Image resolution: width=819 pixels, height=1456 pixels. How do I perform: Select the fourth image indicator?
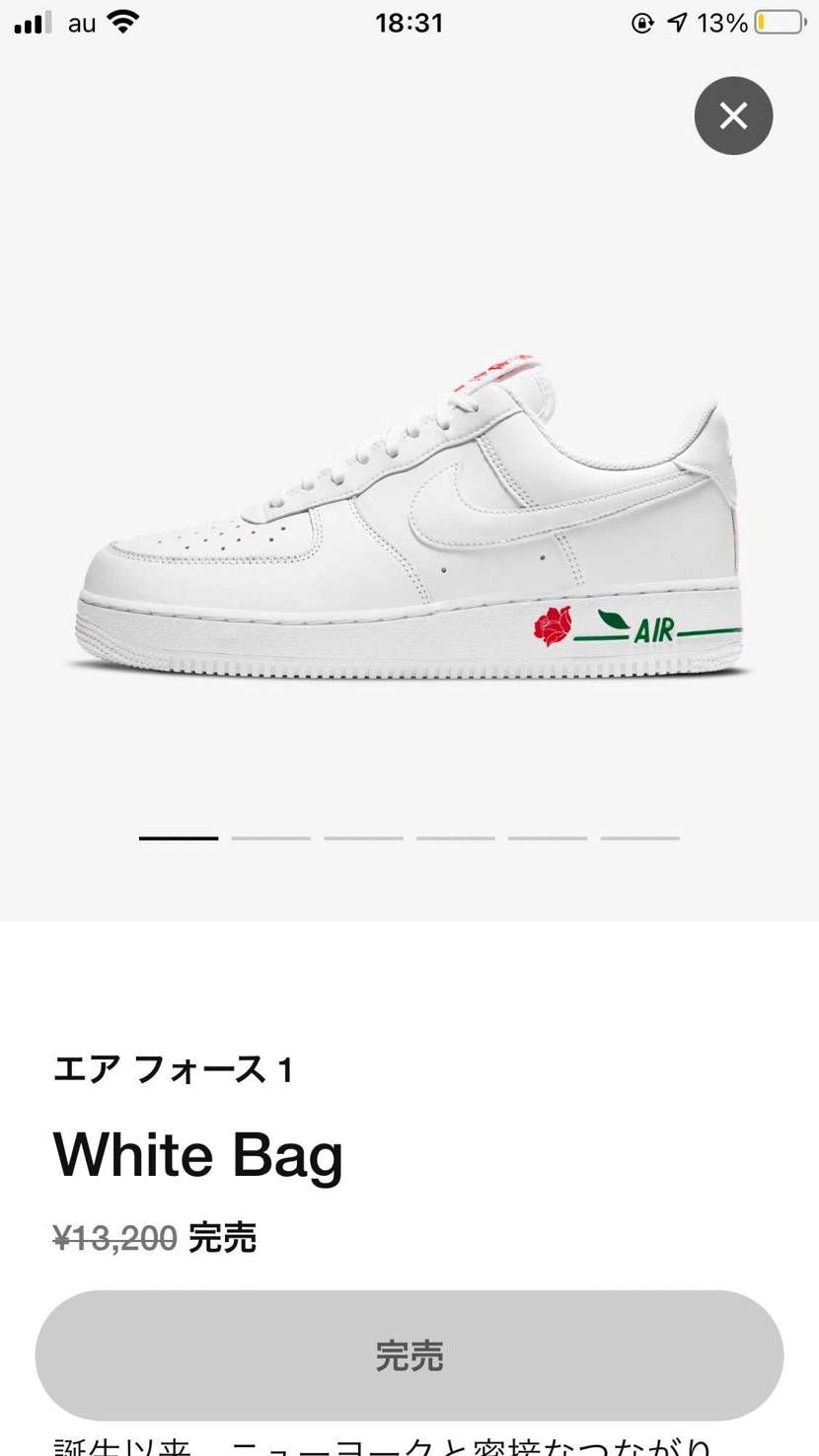click(455, 837)
